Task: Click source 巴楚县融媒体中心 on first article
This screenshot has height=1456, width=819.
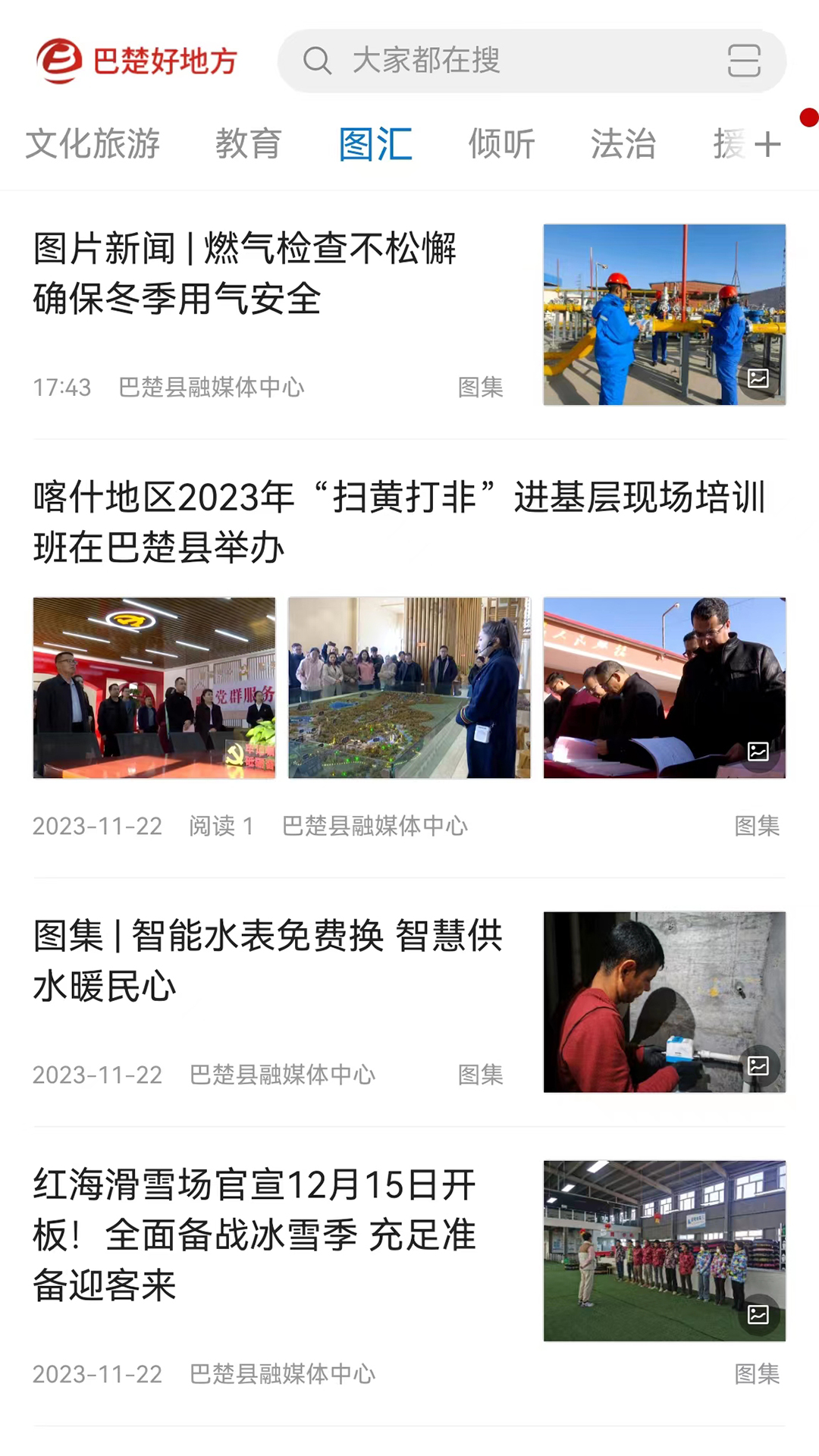Action: tap(211, 387)
